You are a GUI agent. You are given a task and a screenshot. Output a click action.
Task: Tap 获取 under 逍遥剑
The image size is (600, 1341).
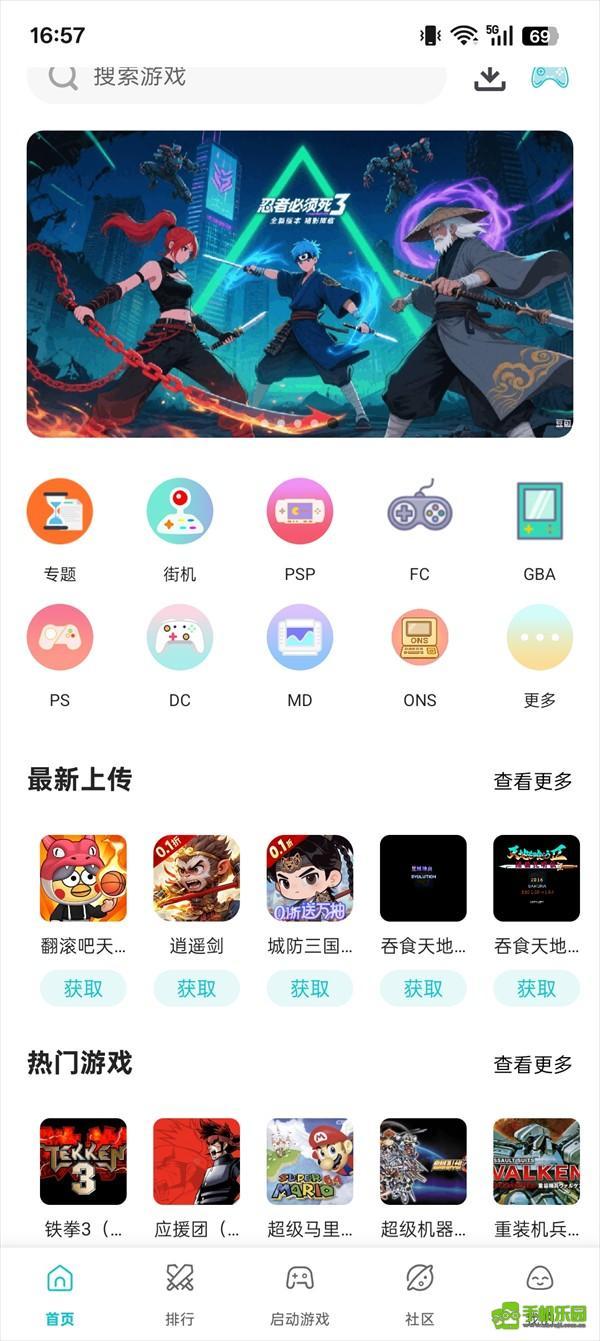pyautogui.click(x=196, y=988)
